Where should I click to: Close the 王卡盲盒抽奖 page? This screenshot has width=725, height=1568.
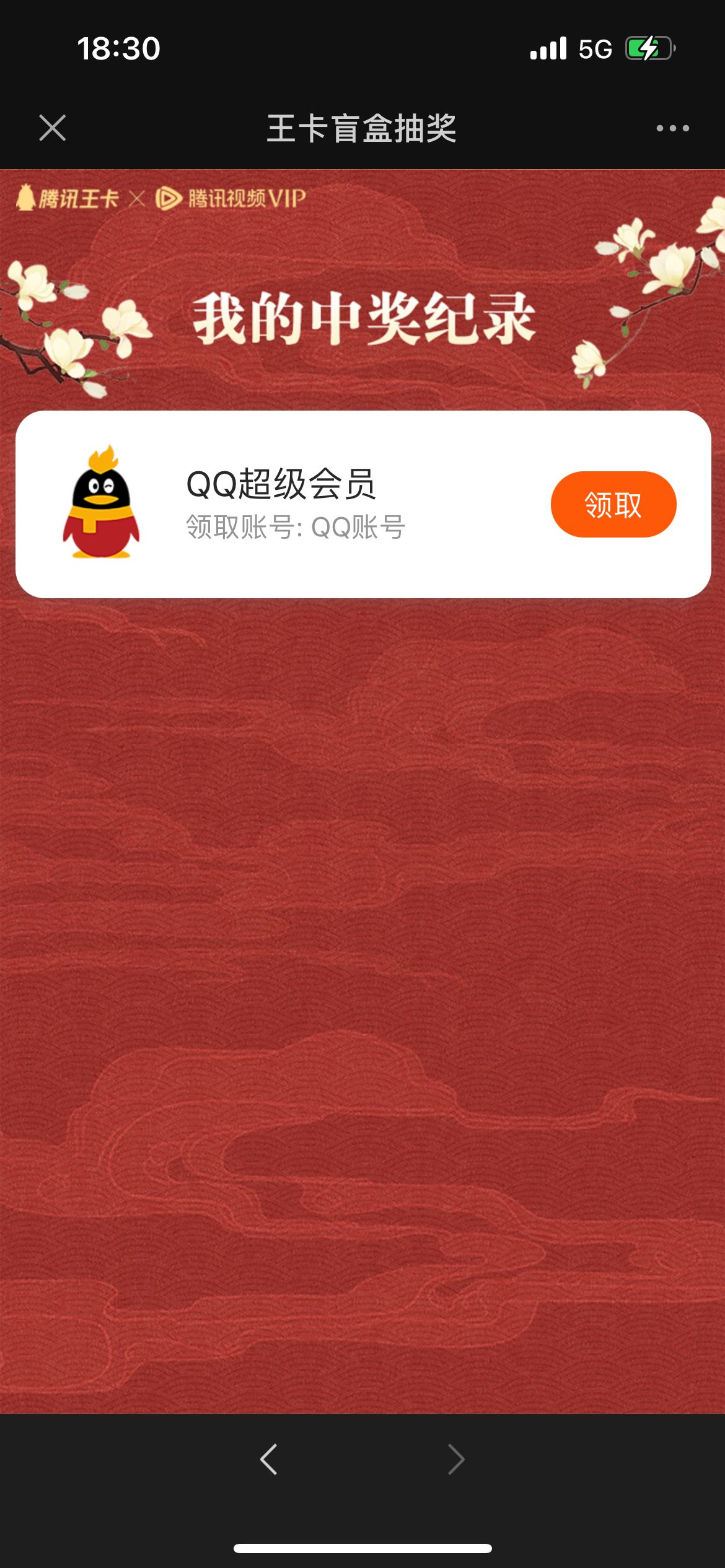(x=53, y=128)
